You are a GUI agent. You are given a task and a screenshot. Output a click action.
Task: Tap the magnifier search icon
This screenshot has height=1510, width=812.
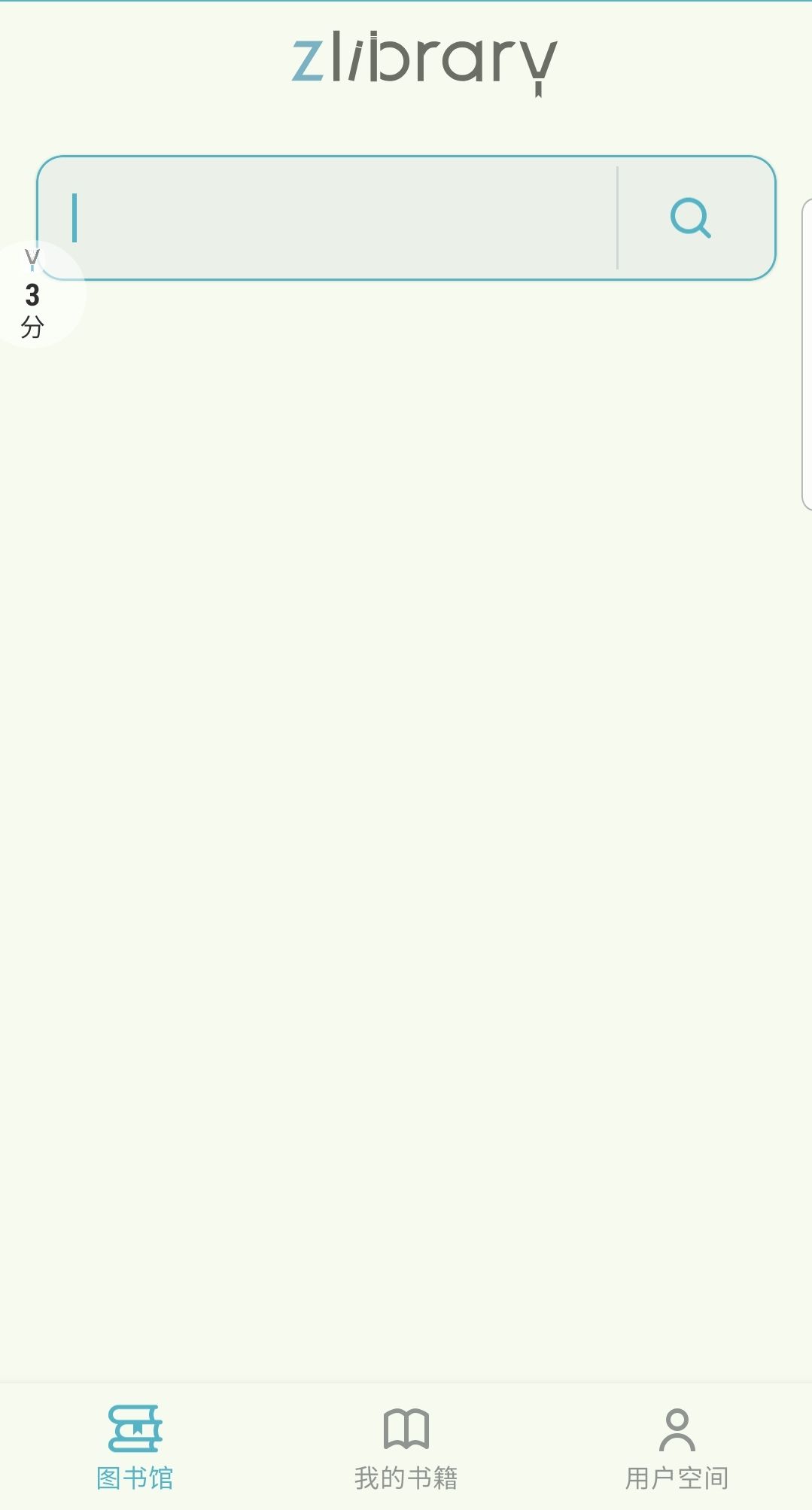point(690,218)
